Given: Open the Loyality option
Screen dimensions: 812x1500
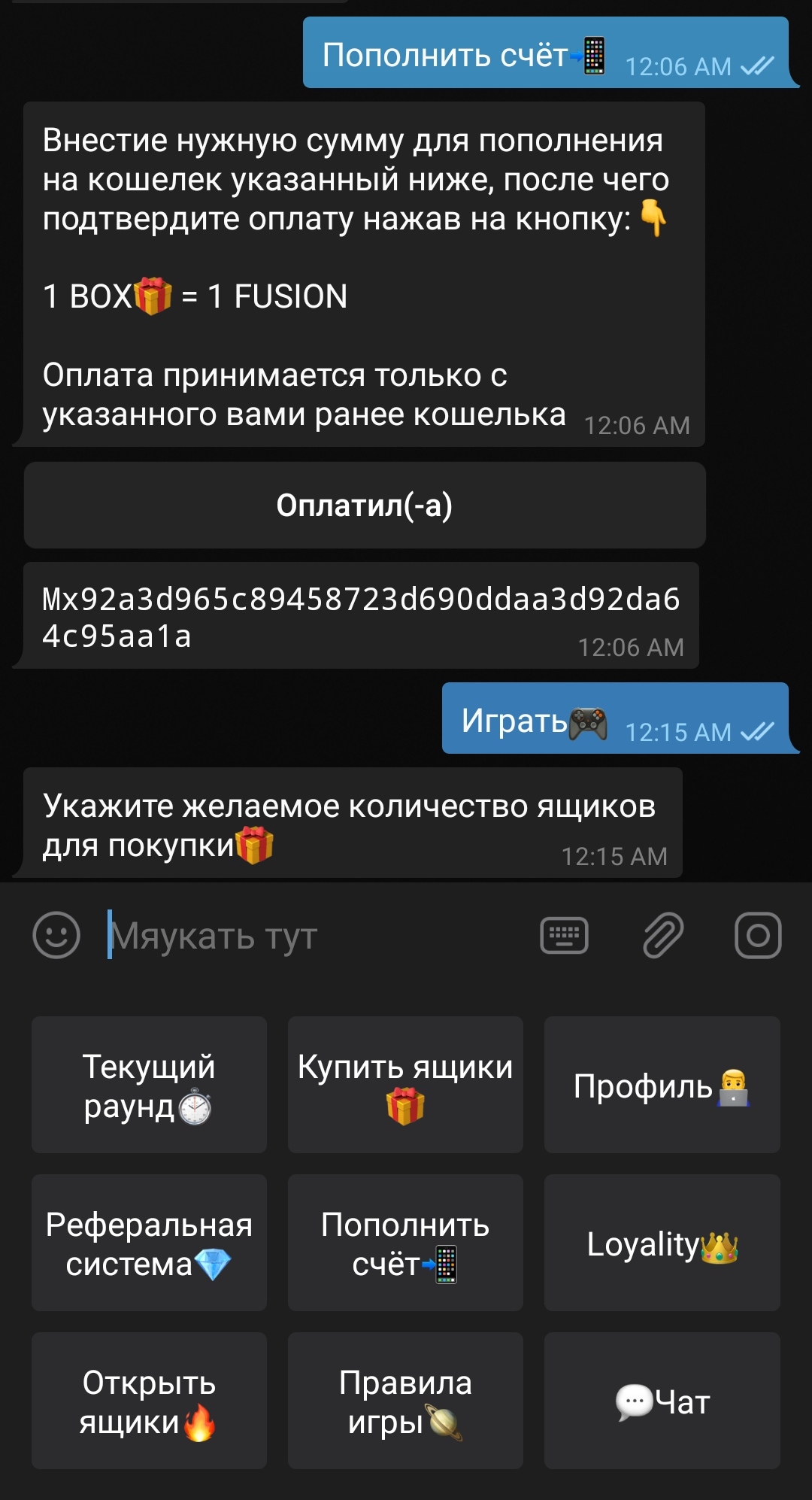Looking at the screenshot, I should point(662,1243).
